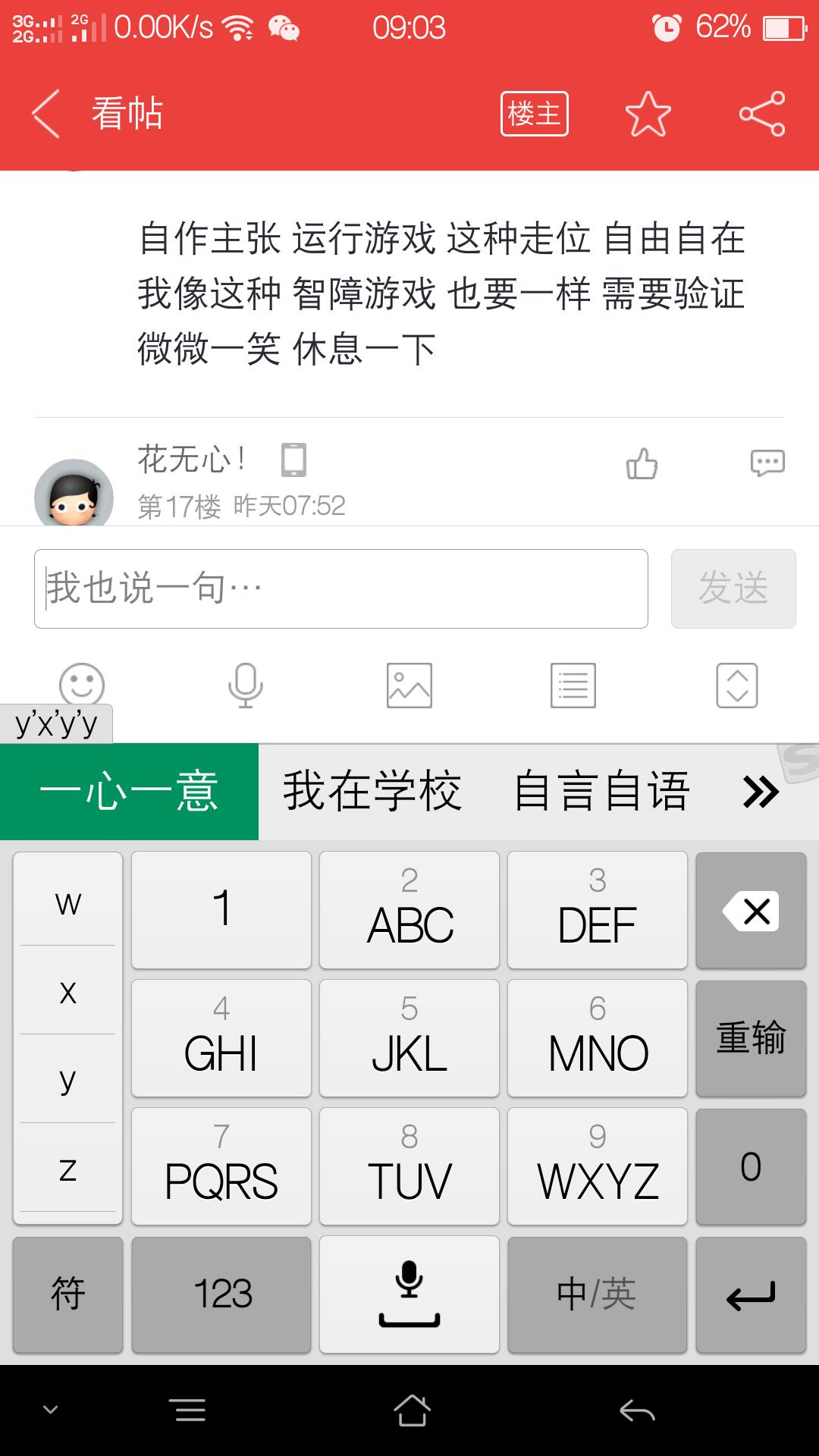Image resolution: width=819 pixels, height=1456 pixels.
Task: Like the 17th floor post by 花无心
Action: pos(642,463)
